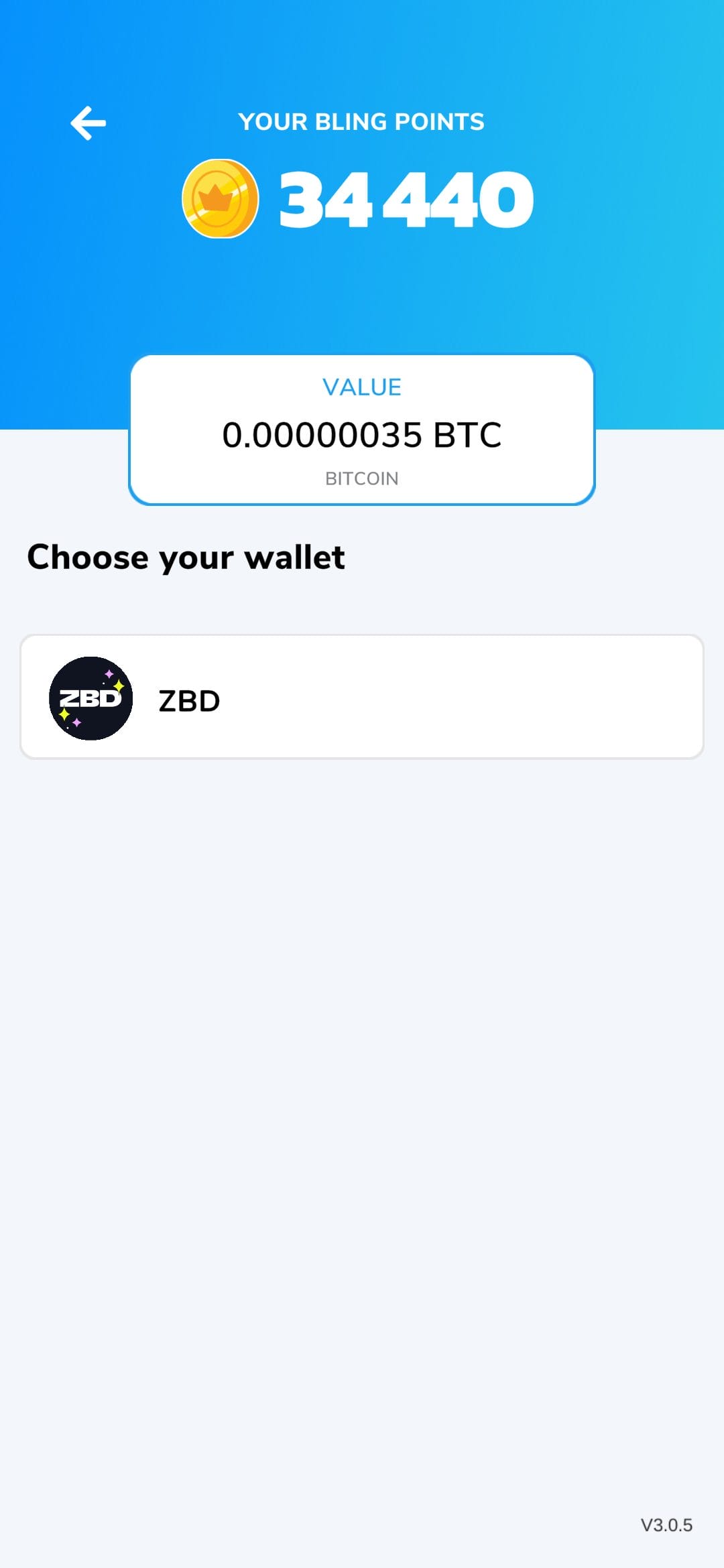Tap the BITCOIN label
This screenshot has height=1568, width=724.
click(361, 477)
